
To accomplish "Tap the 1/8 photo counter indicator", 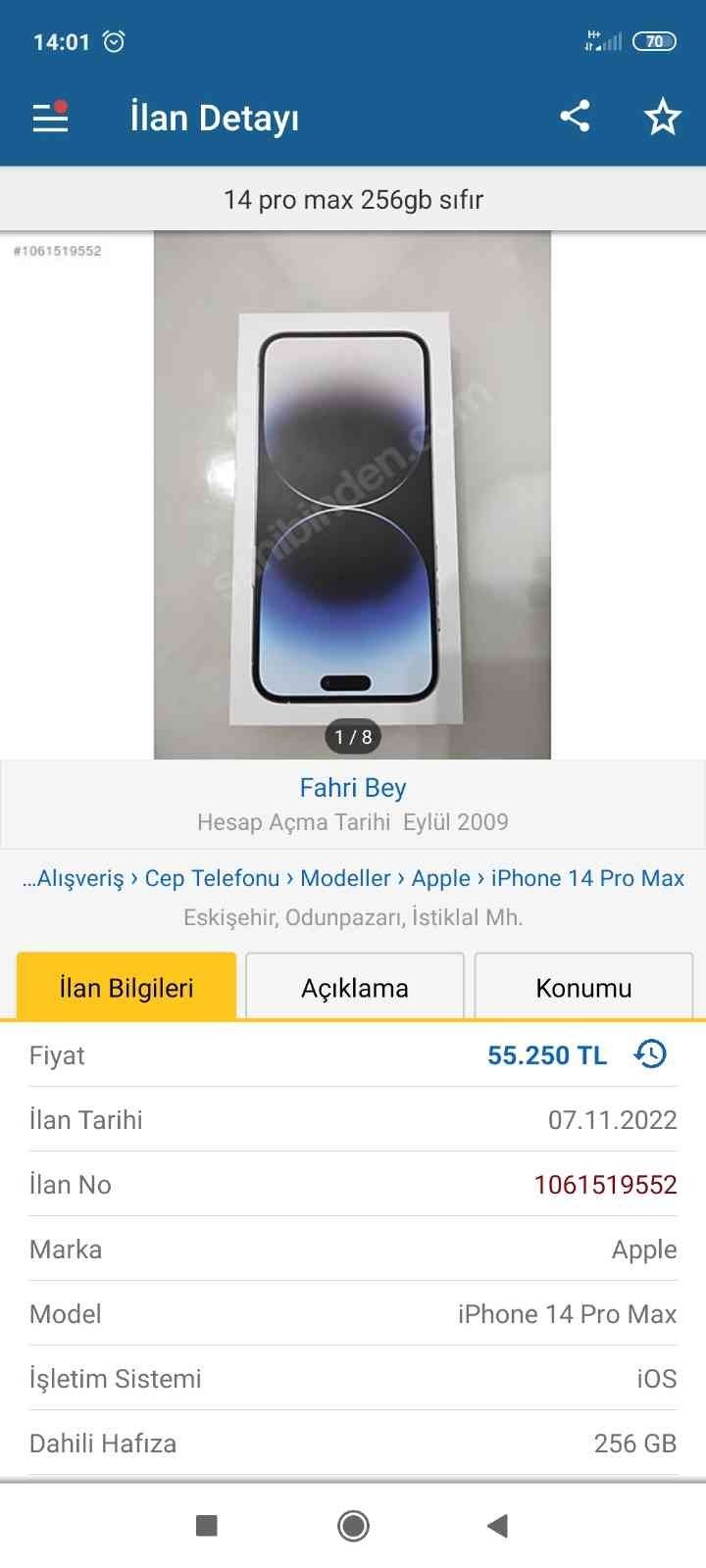I will tap(352, 738).
